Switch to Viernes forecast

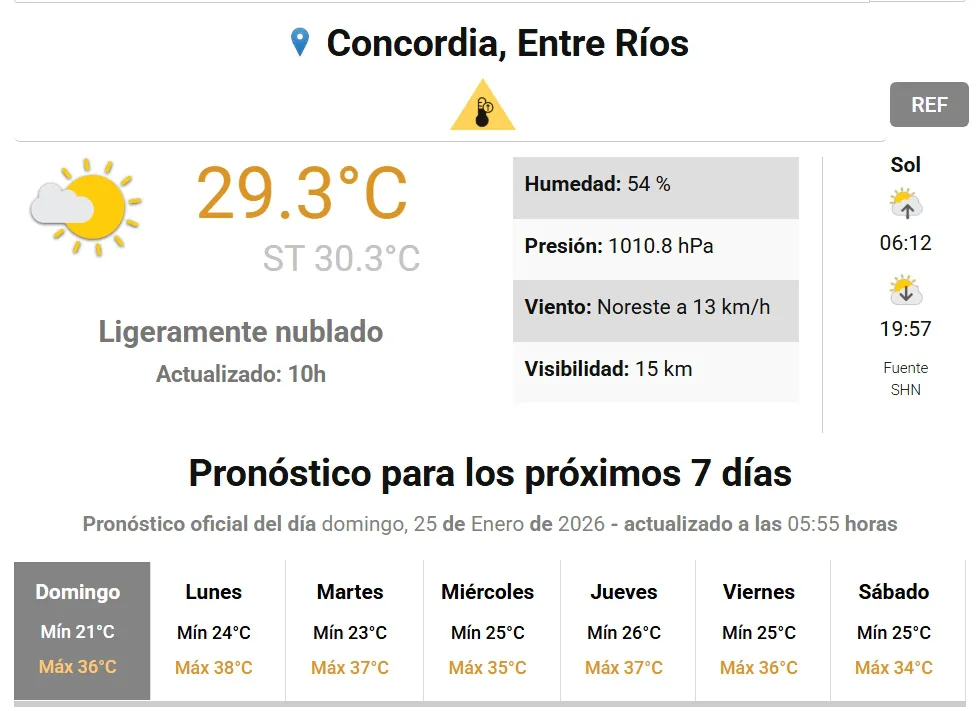[759, 629]
